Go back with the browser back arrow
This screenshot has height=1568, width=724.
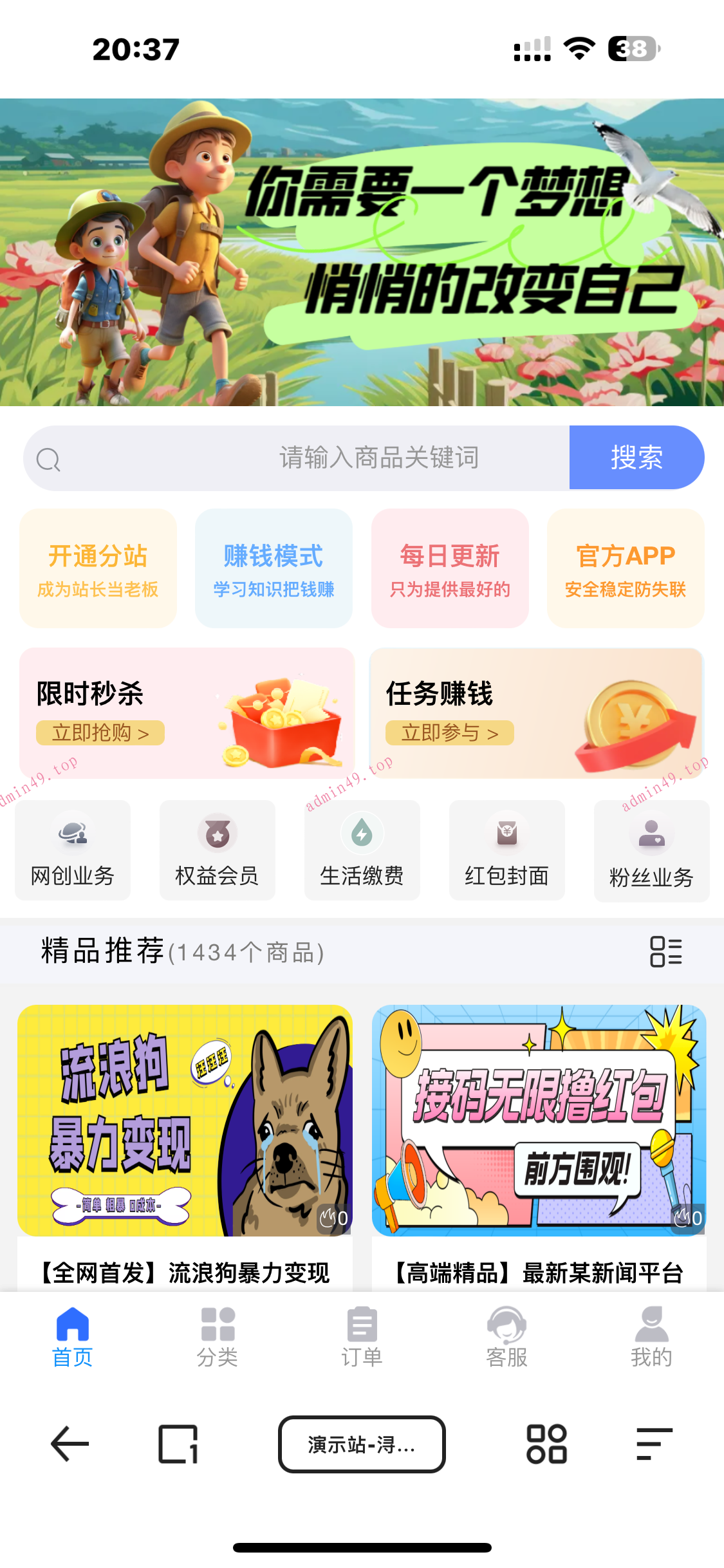point(70,1444)
